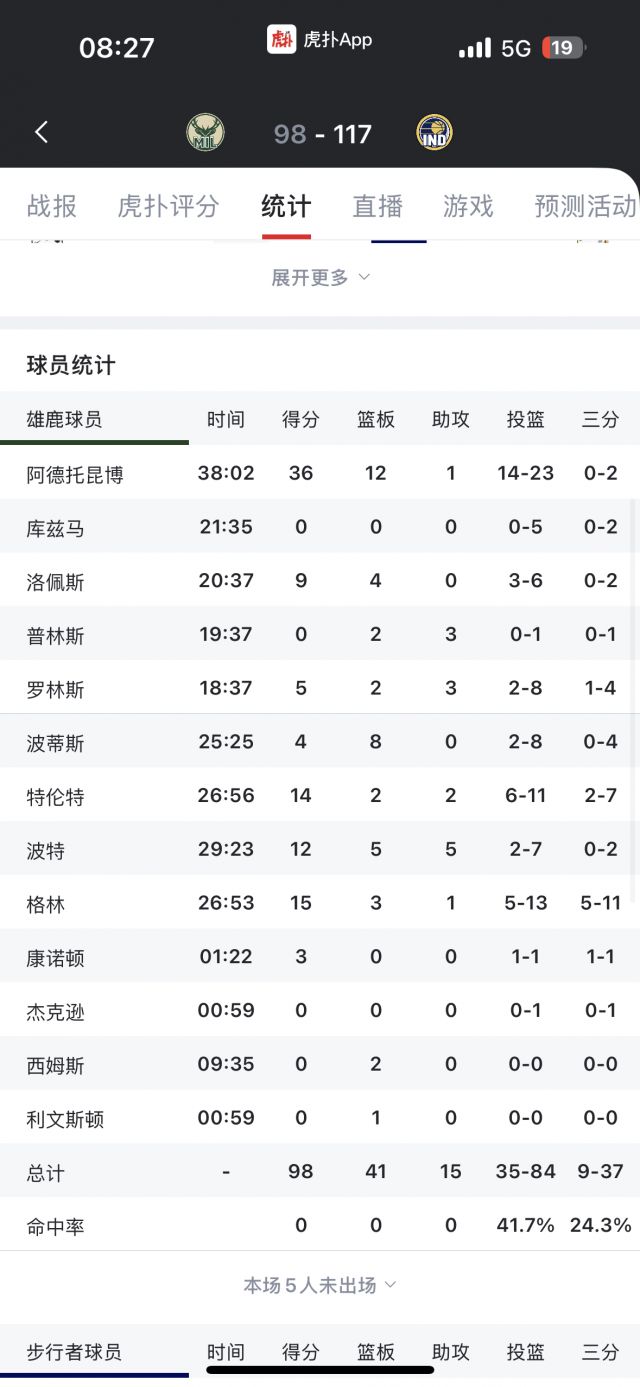The image size is (640, 1387).
Task: Open the 预测活动 tab
Action: coord(586,206)
